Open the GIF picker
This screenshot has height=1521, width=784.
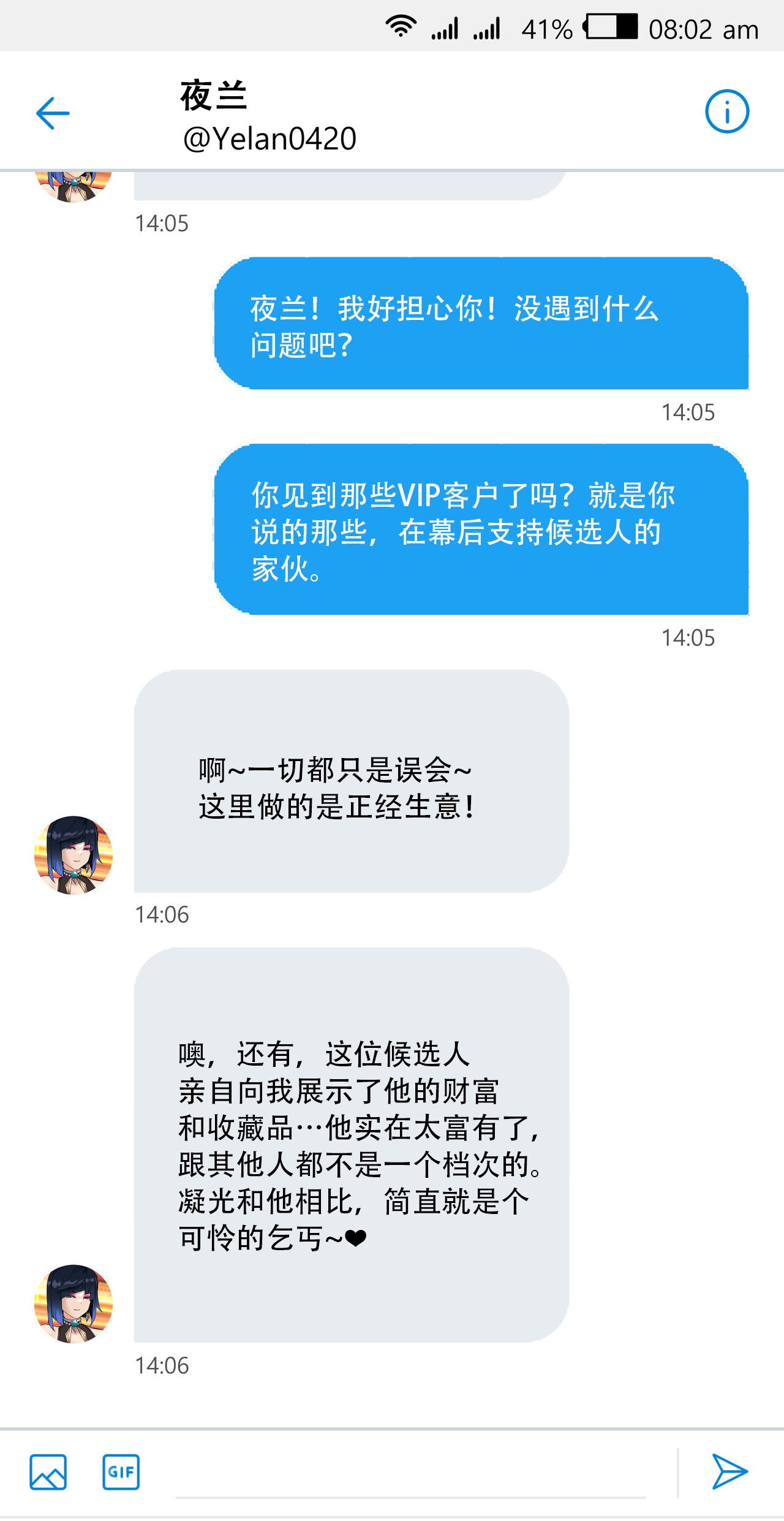[x=121, y=1471]
